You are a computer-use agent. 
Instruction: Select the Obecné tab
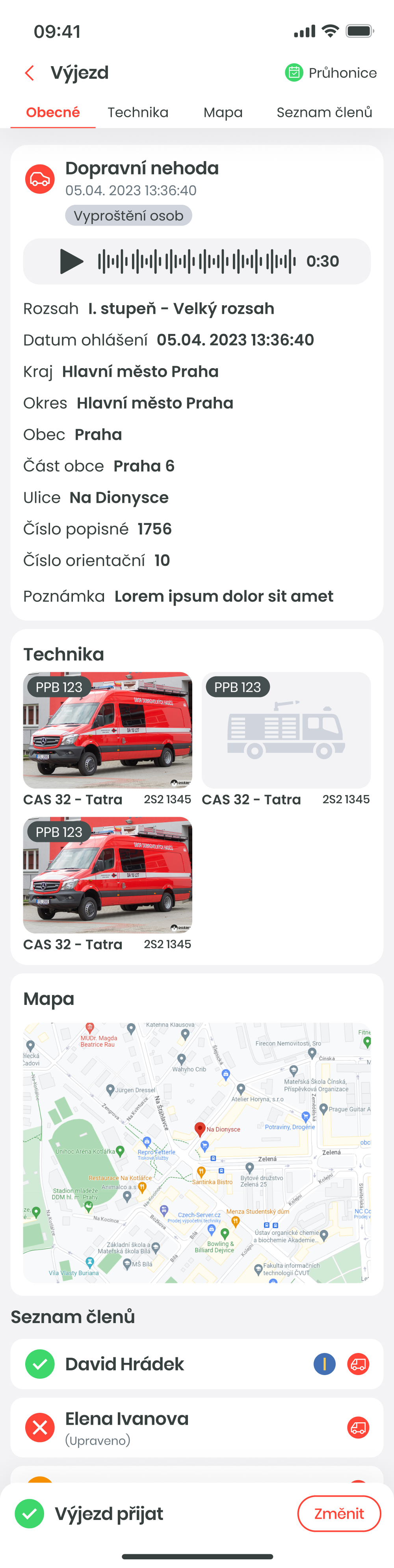coord(53,113)
